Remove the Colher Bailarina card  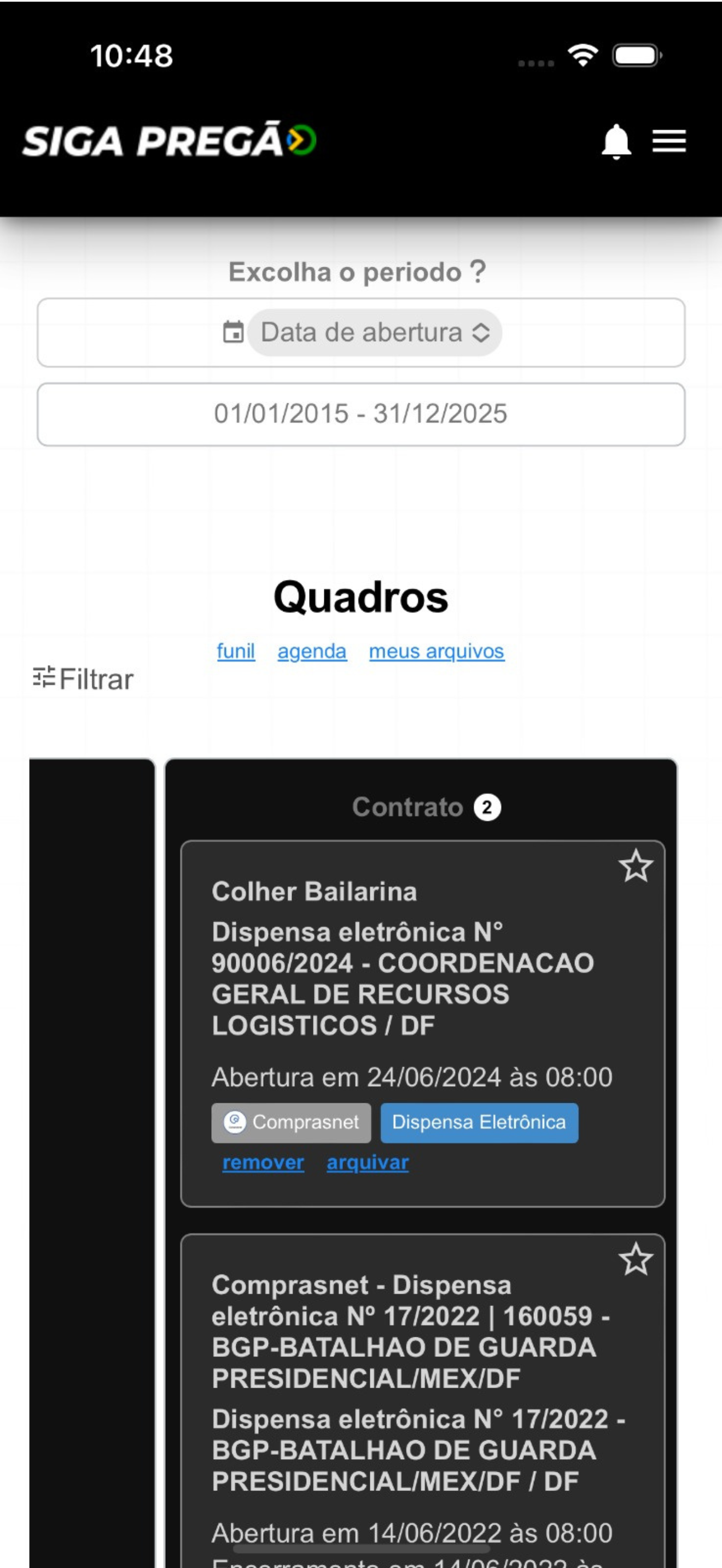click(263, 1163)
